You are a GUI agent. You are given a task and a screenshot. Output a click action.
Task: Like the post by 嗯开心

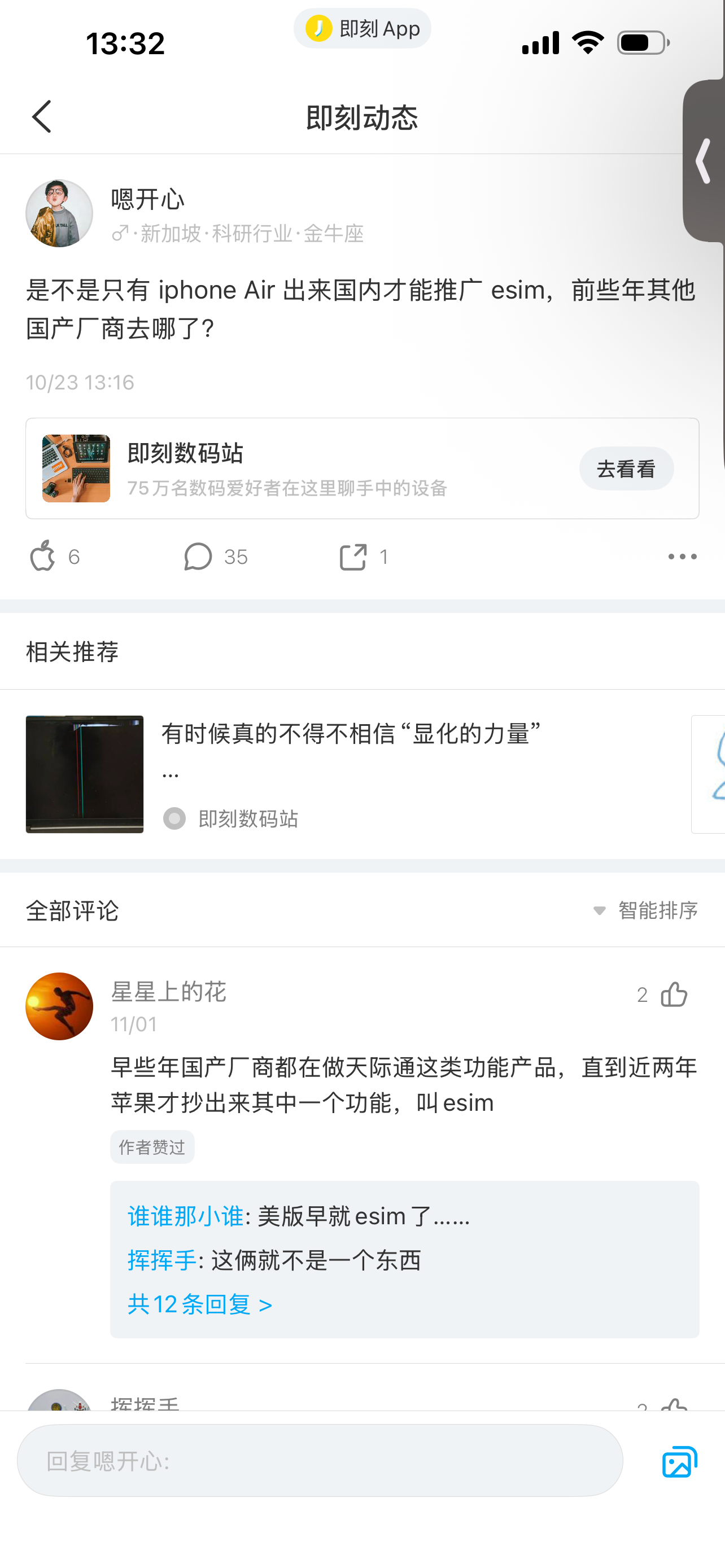(x=42, y=557)
